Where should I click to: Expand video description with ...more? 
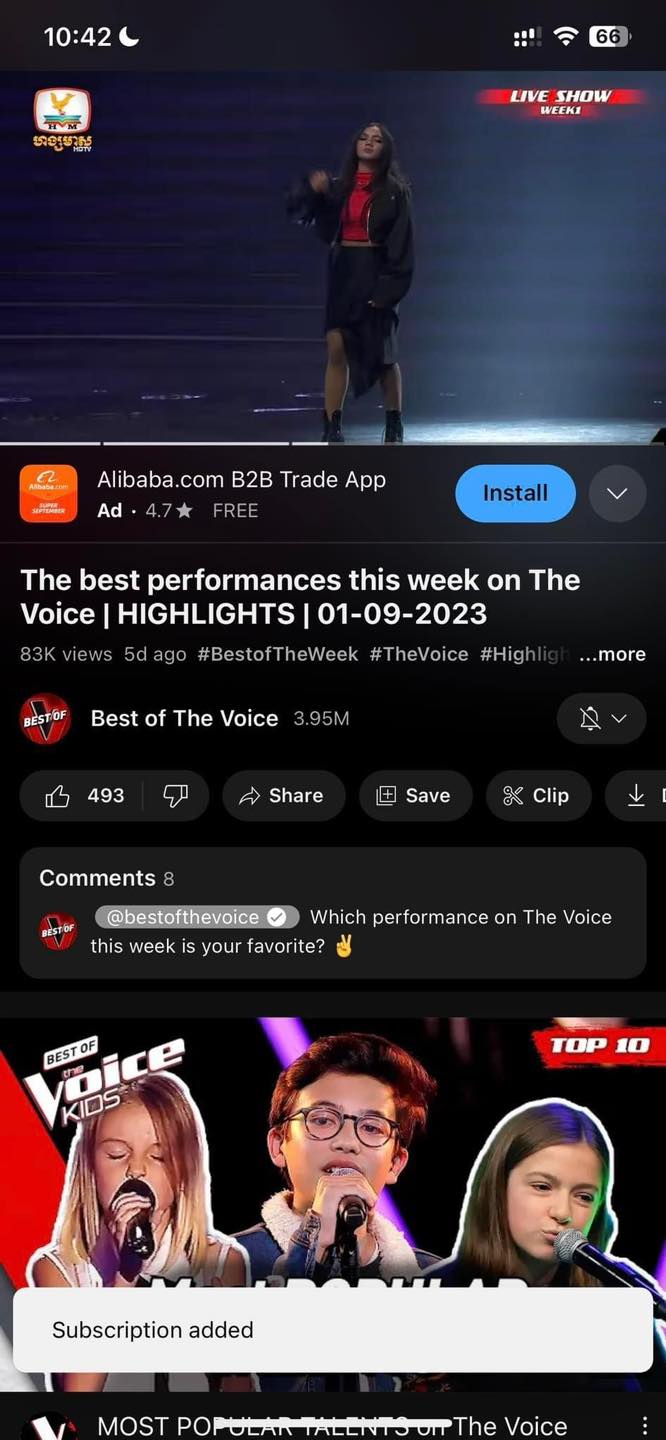pos(612,654)
